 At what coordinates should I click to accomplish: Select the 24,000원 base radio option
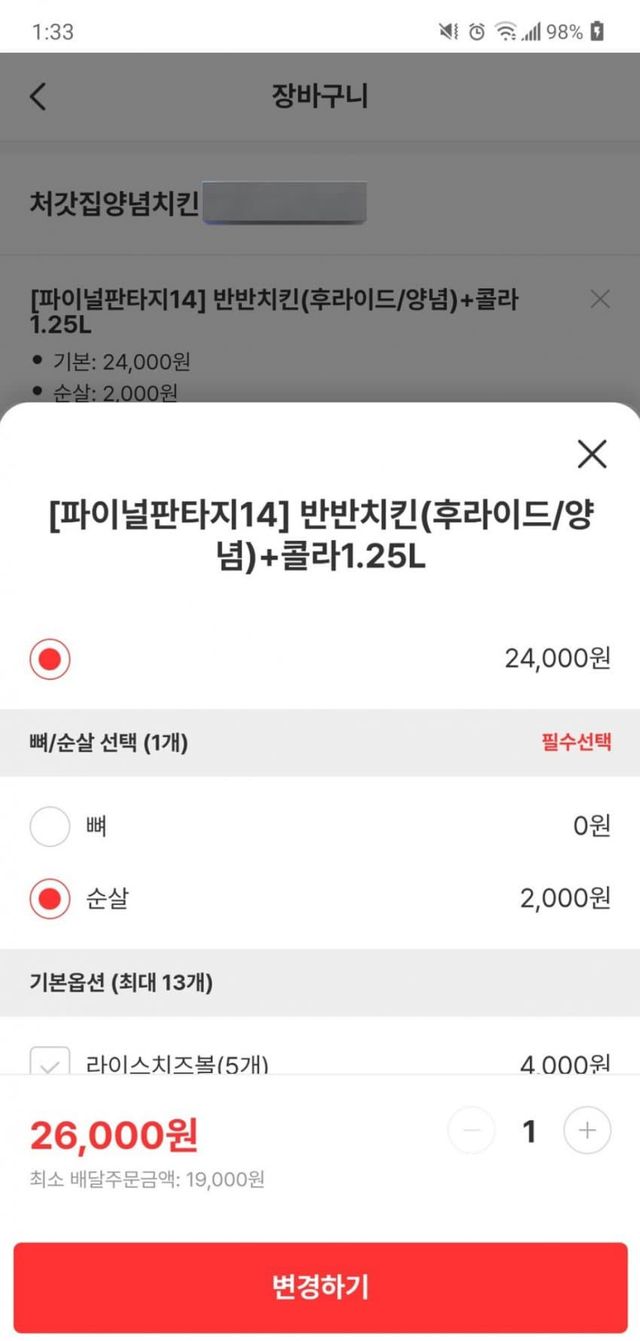(50, 659)
